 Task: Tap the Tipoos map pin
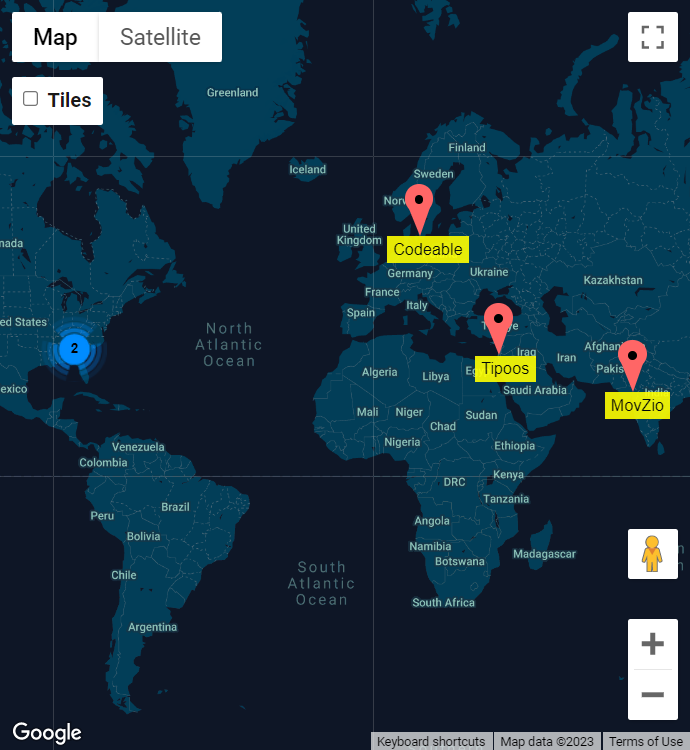click(498, 322)
